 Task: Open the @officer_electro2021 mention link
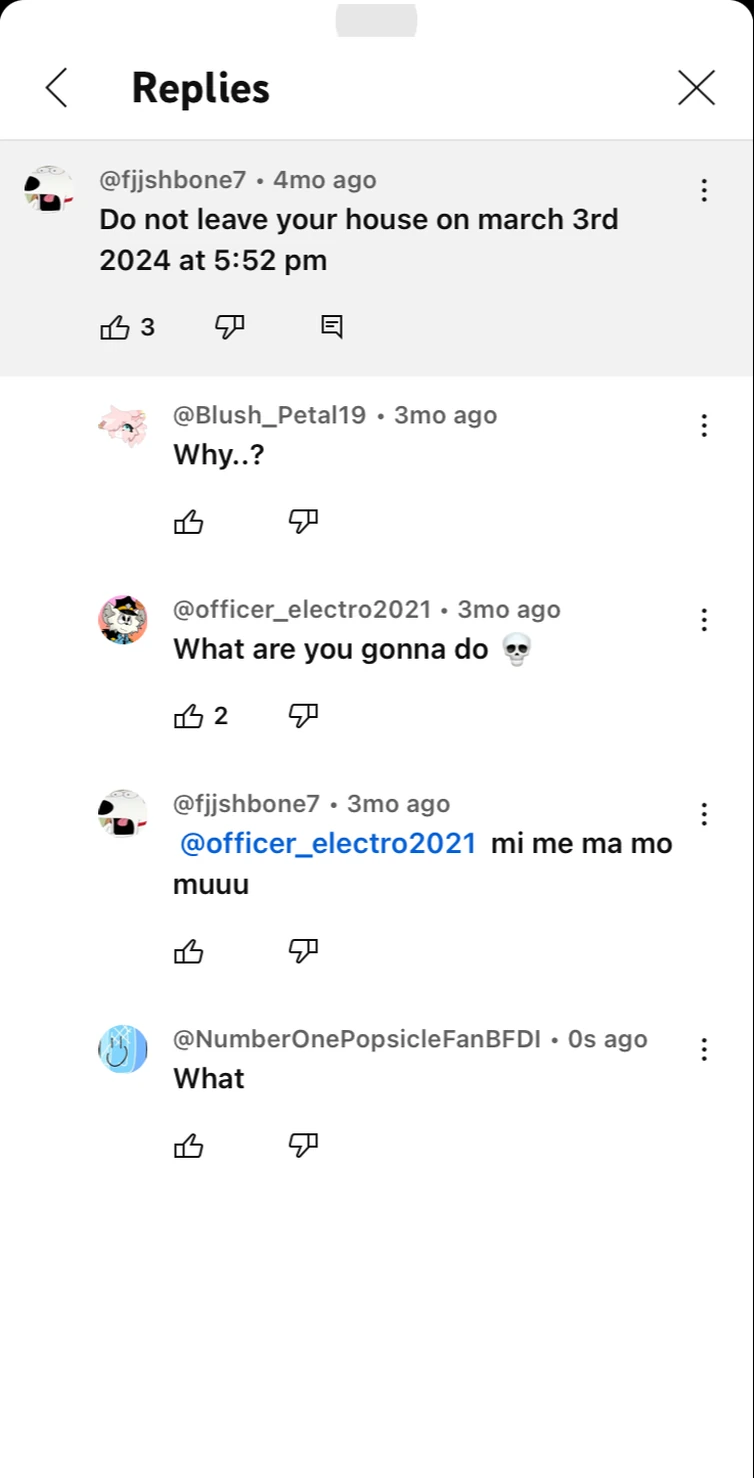(326, 843)
